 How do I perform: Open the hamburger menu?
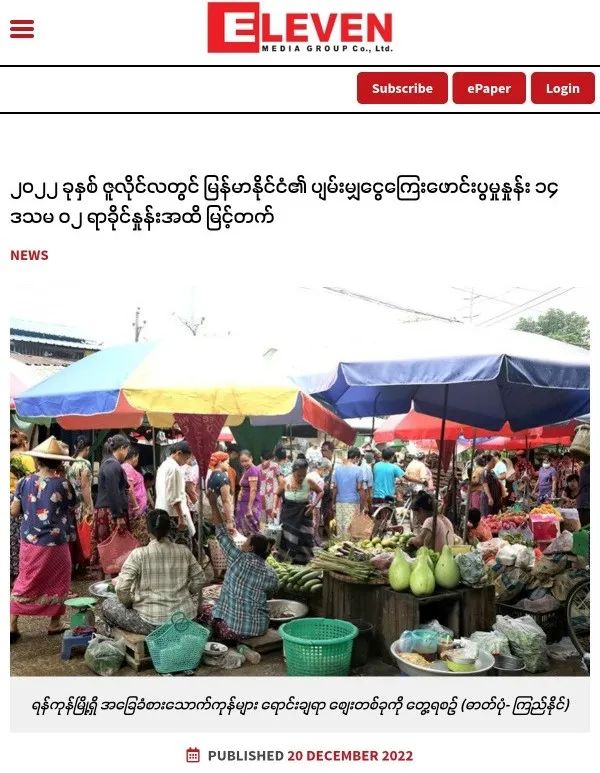coord(22,29)
